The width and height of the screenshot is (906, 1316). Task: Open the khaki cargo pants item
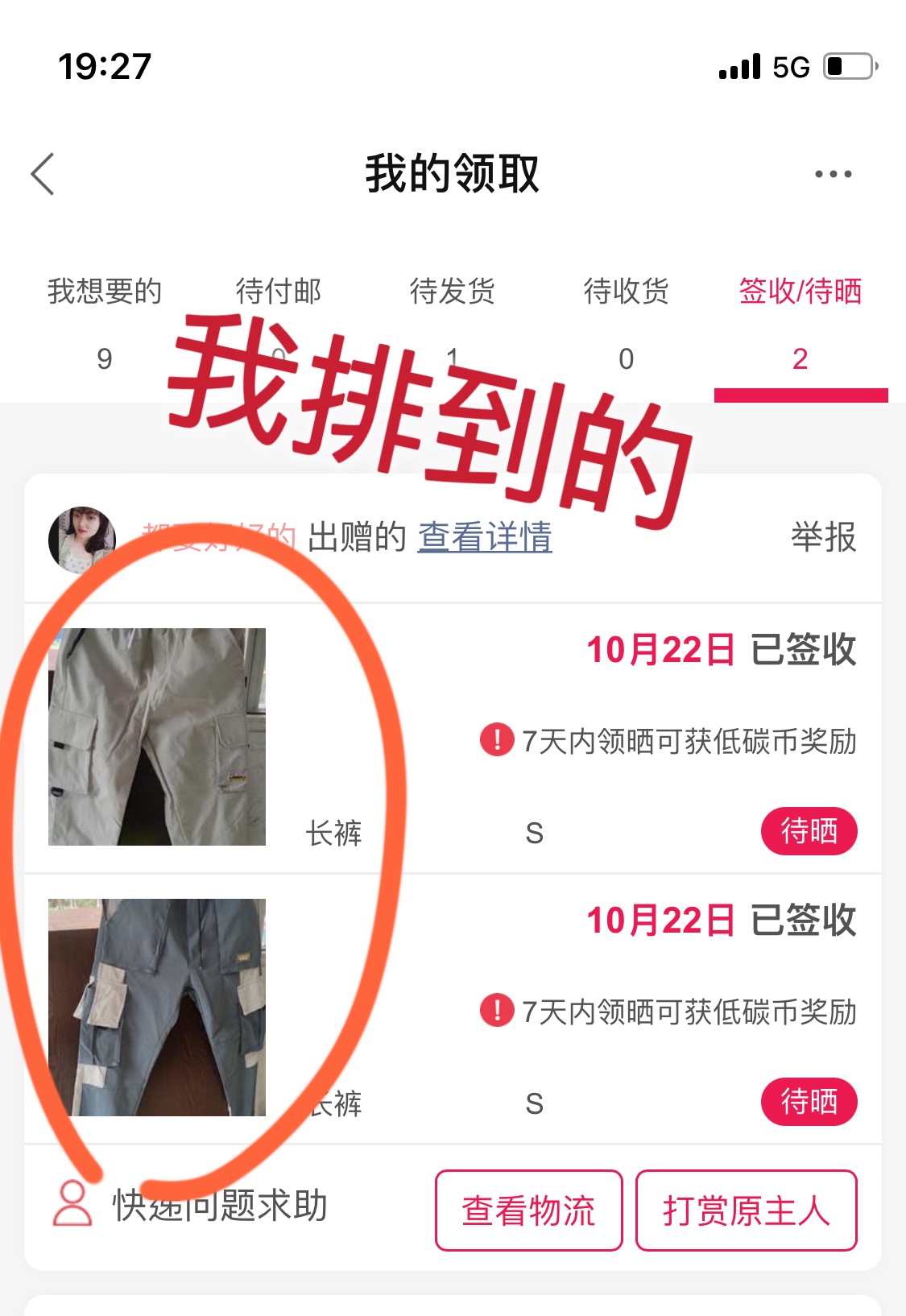pos(157,737)
